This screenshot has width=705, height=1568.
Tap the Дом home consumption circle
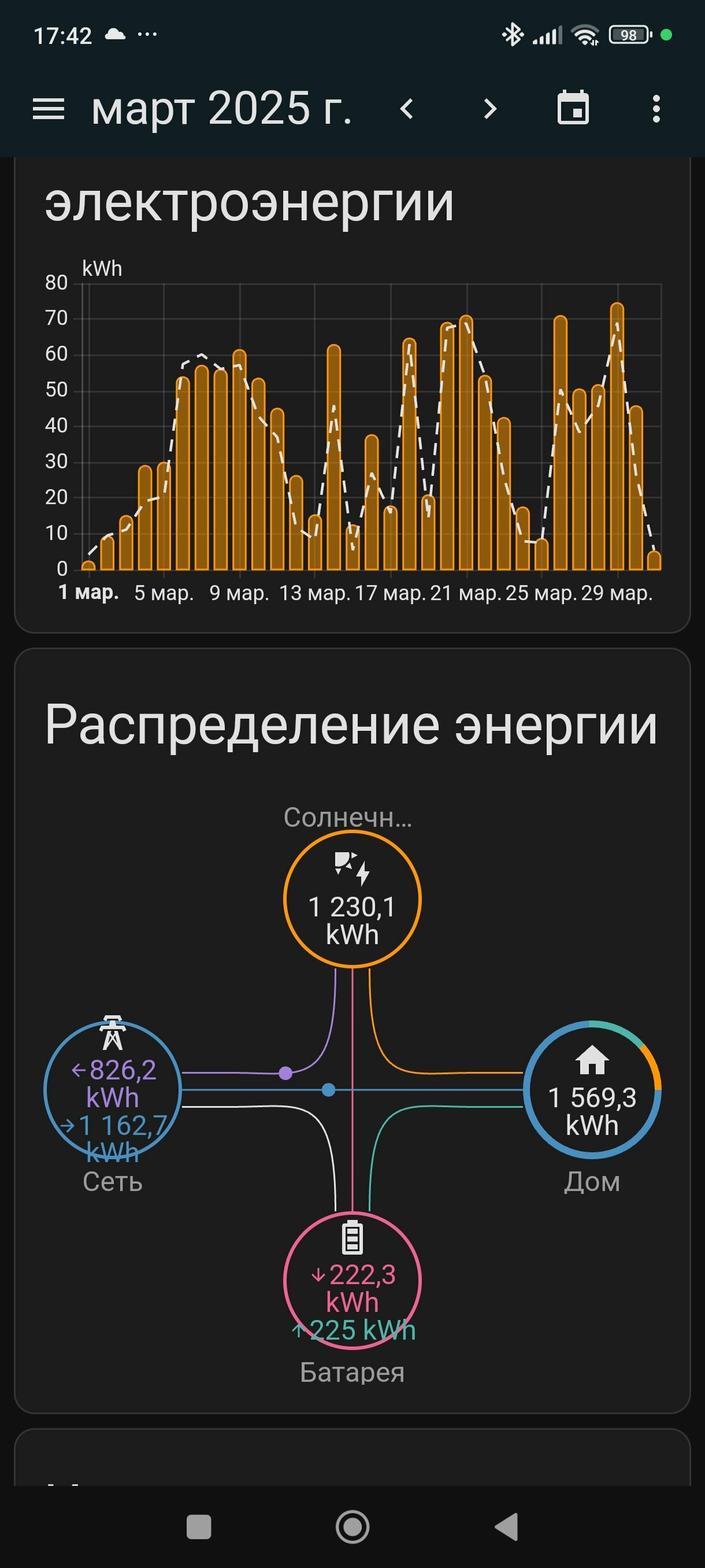click(592, 1089)
